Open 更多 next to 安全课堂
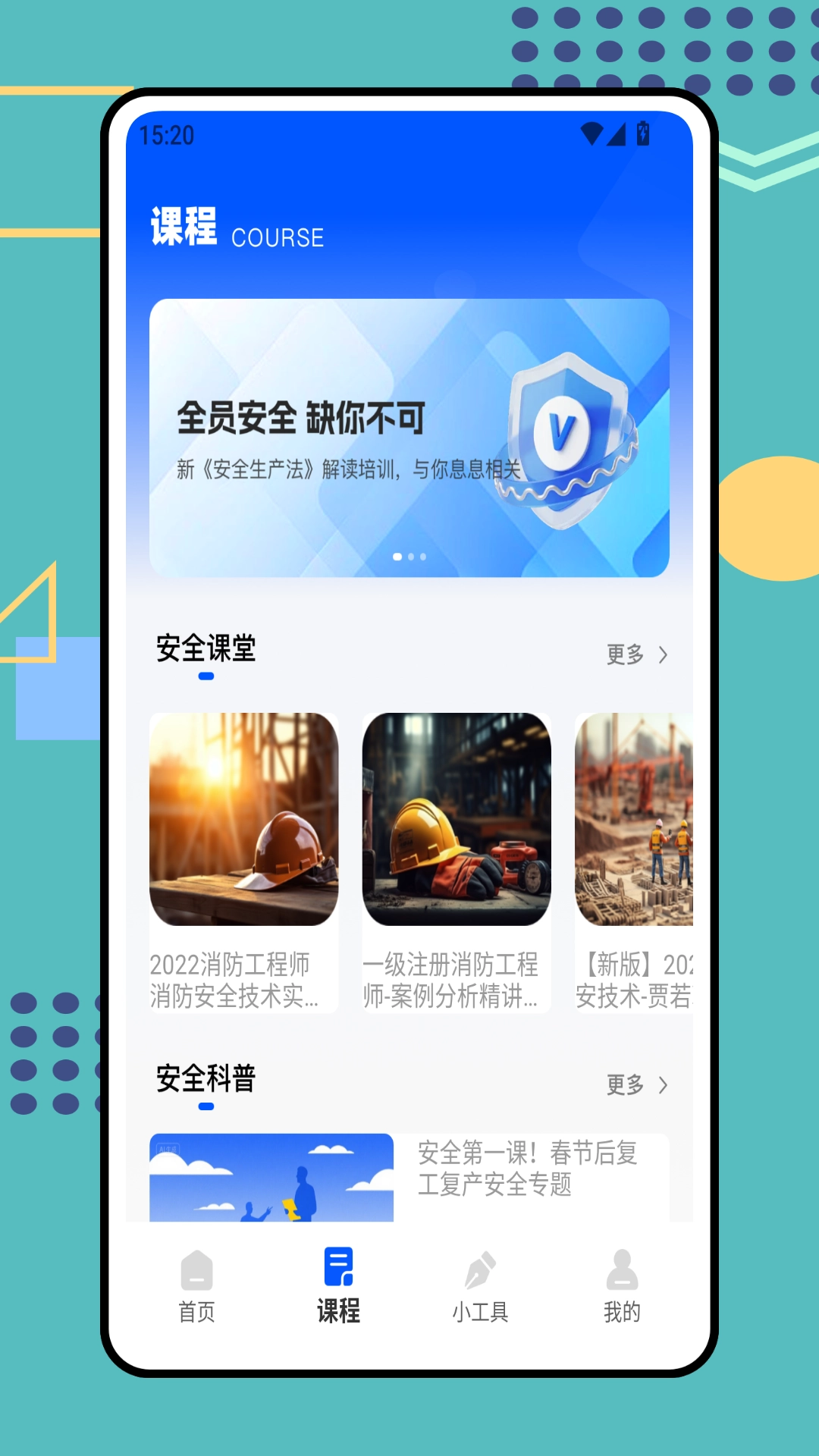Image resolution: width=819 pixels, height=1456 pixels. pyautogui.click(x=624, y=654)
